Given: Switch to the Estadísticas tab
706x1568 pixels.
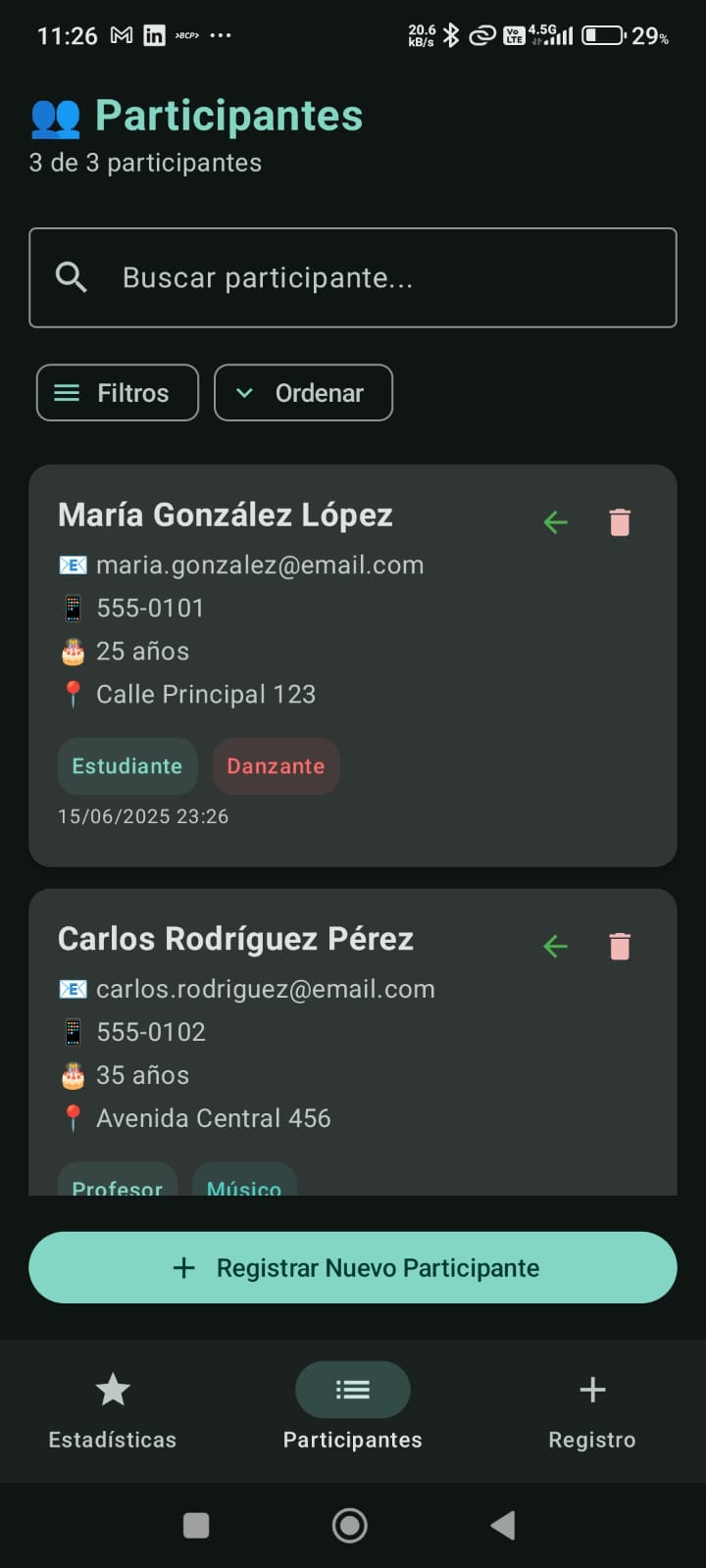Looking at the screenshot, I should (113, 1410).
